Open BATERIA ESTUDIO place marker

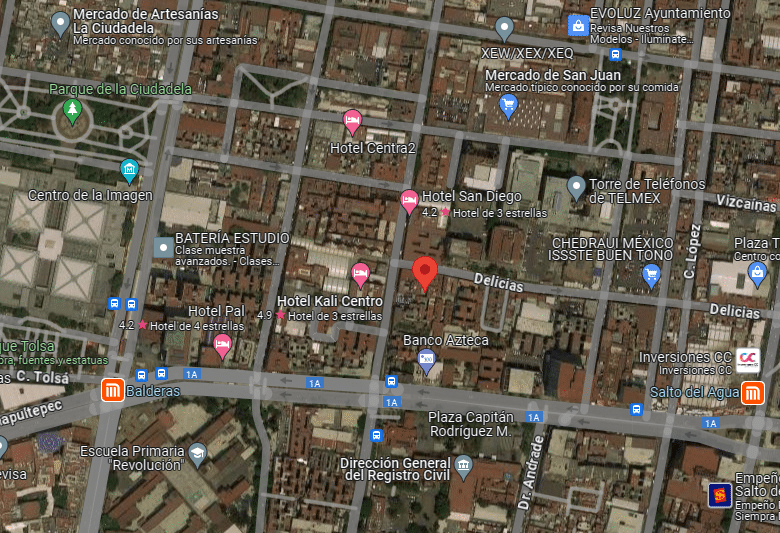162,246
